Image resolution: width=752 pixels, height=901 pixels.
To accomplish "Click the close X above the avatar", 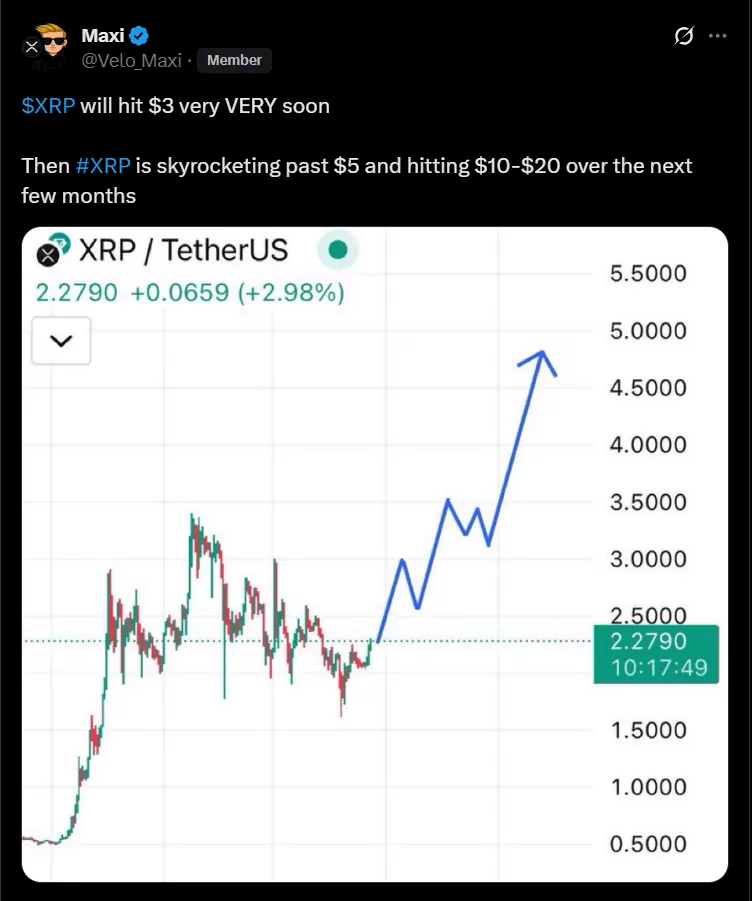I will coord(32,46).
